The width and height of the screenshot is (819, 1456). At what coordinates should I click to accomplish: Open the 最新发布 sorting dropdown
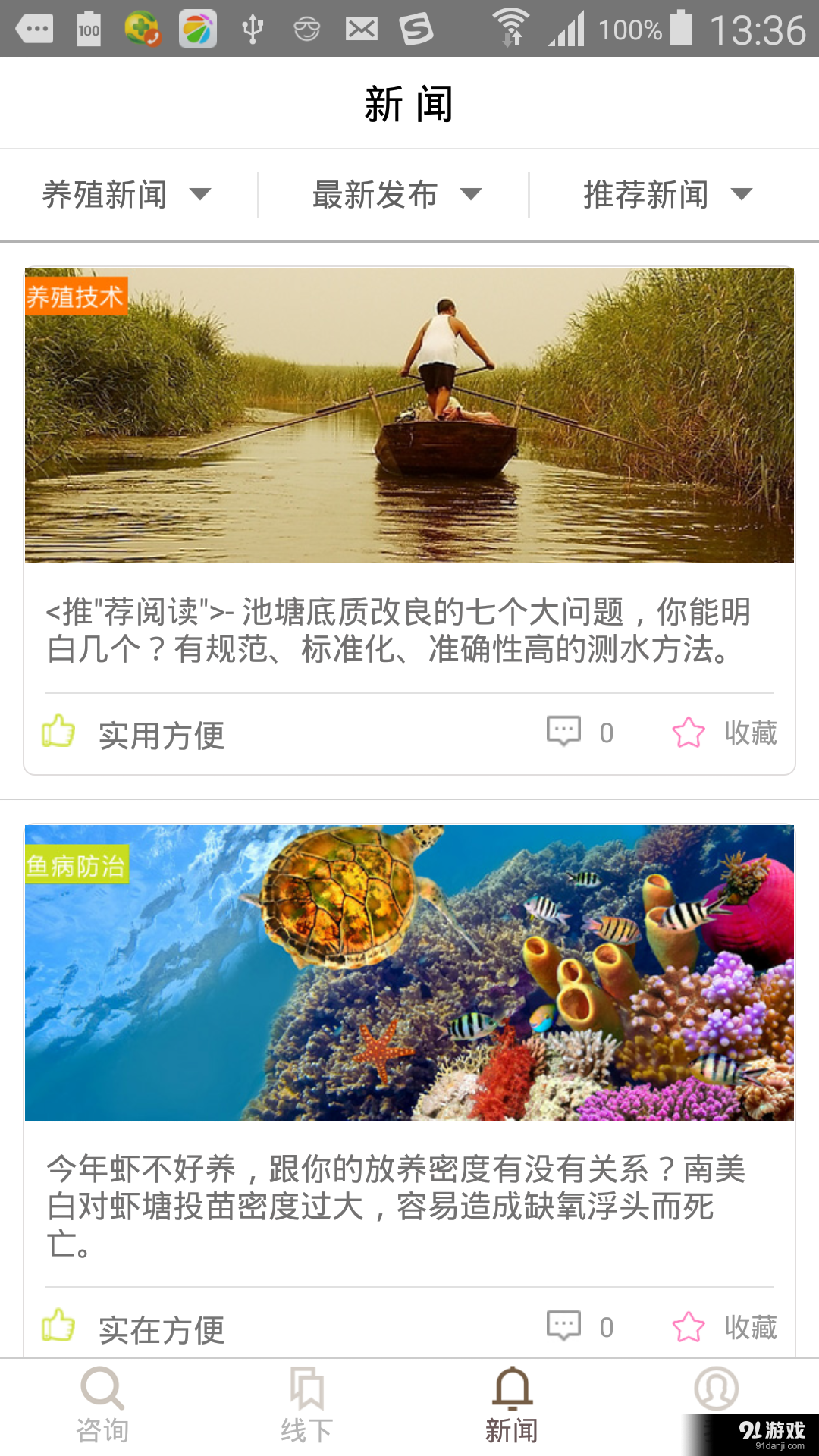[x=394, y=194]
